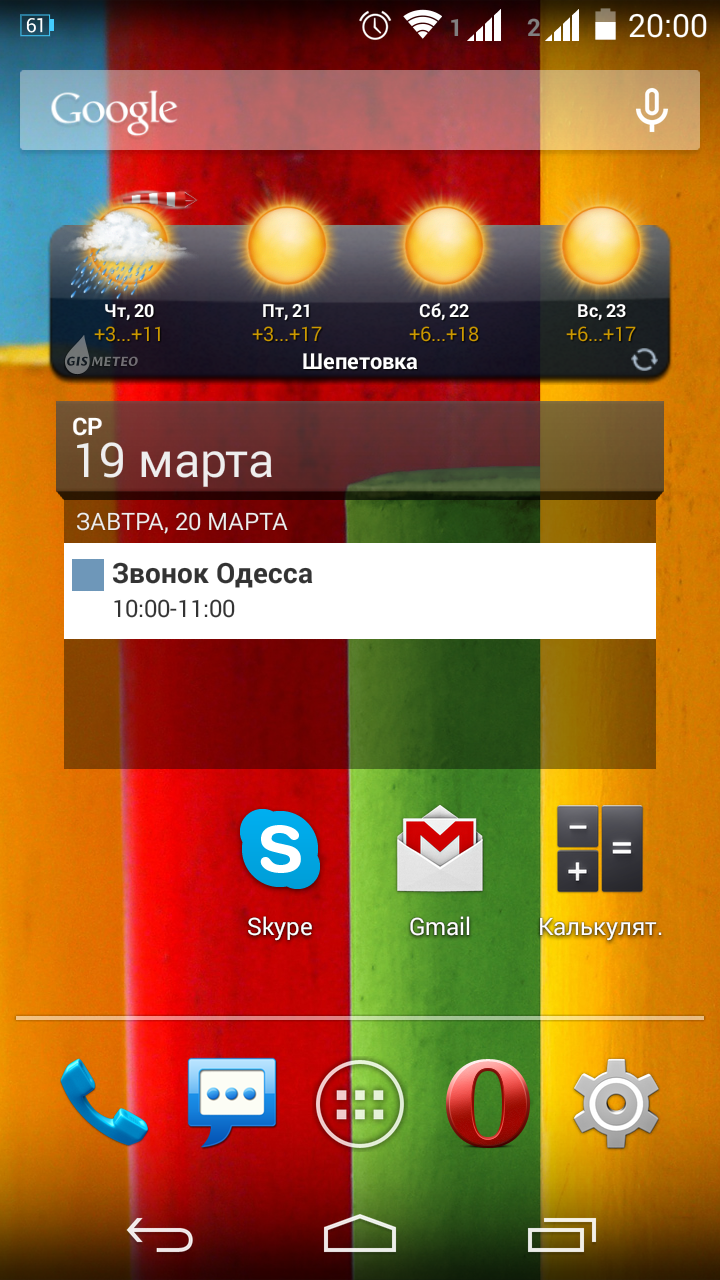
Task: Open the phone dialer
Action: click(104, 1103)
